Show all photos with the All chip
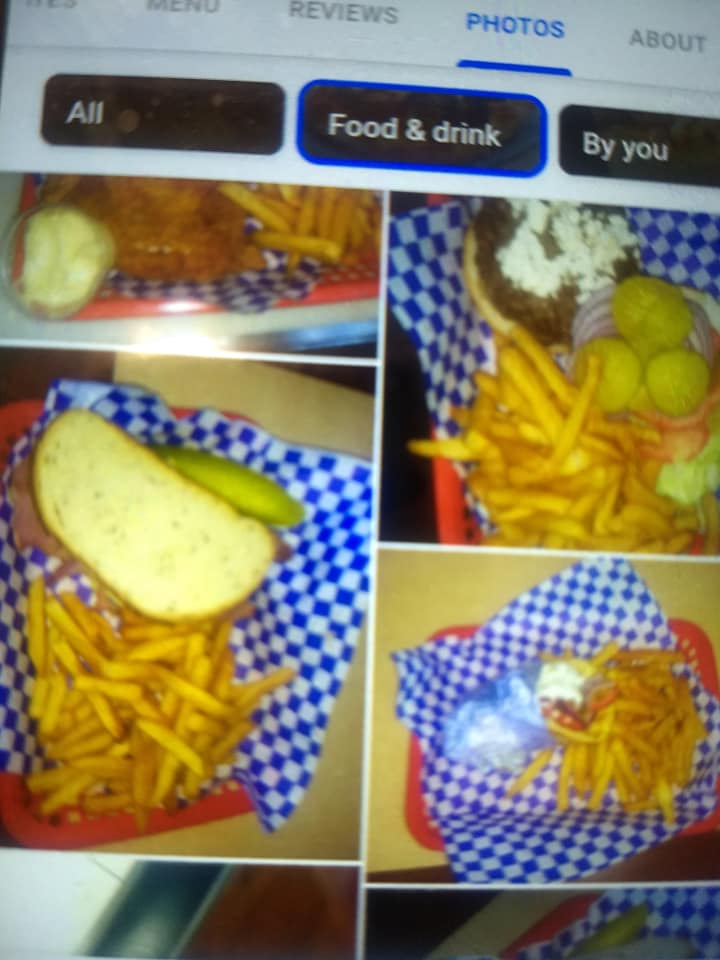 click(x=162, y=115)
